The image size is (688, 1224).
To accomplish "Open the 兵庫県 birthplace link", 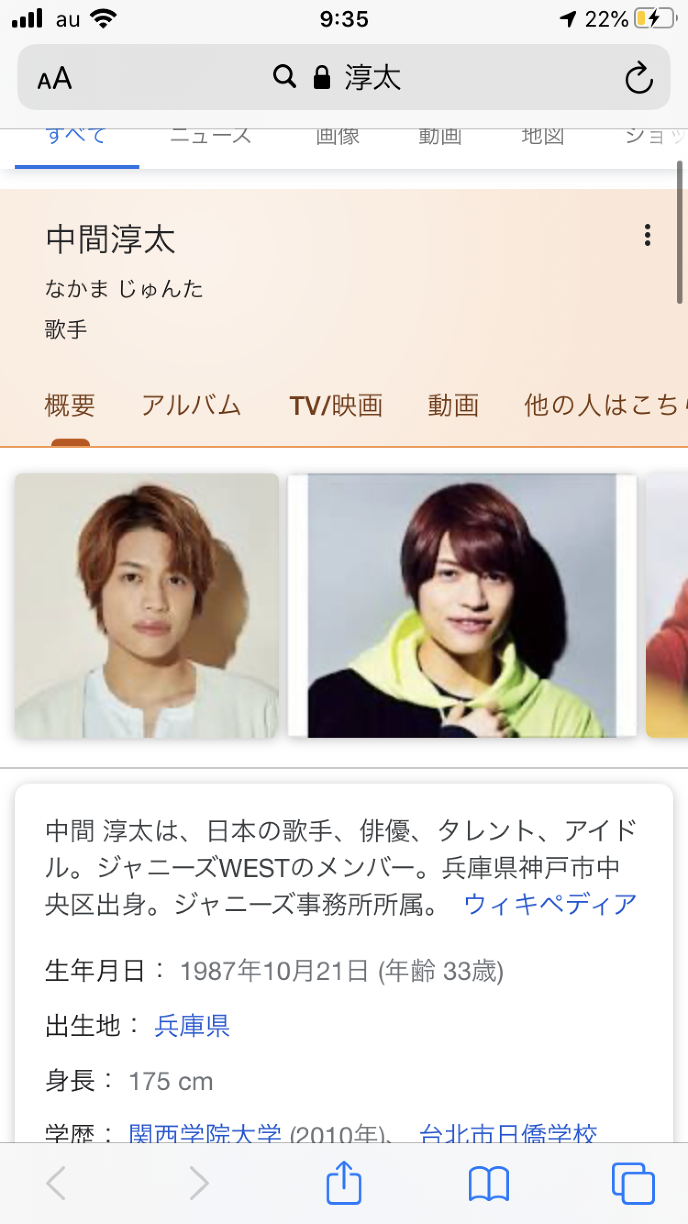I will pyautogui.click(x=192, y=1025).
